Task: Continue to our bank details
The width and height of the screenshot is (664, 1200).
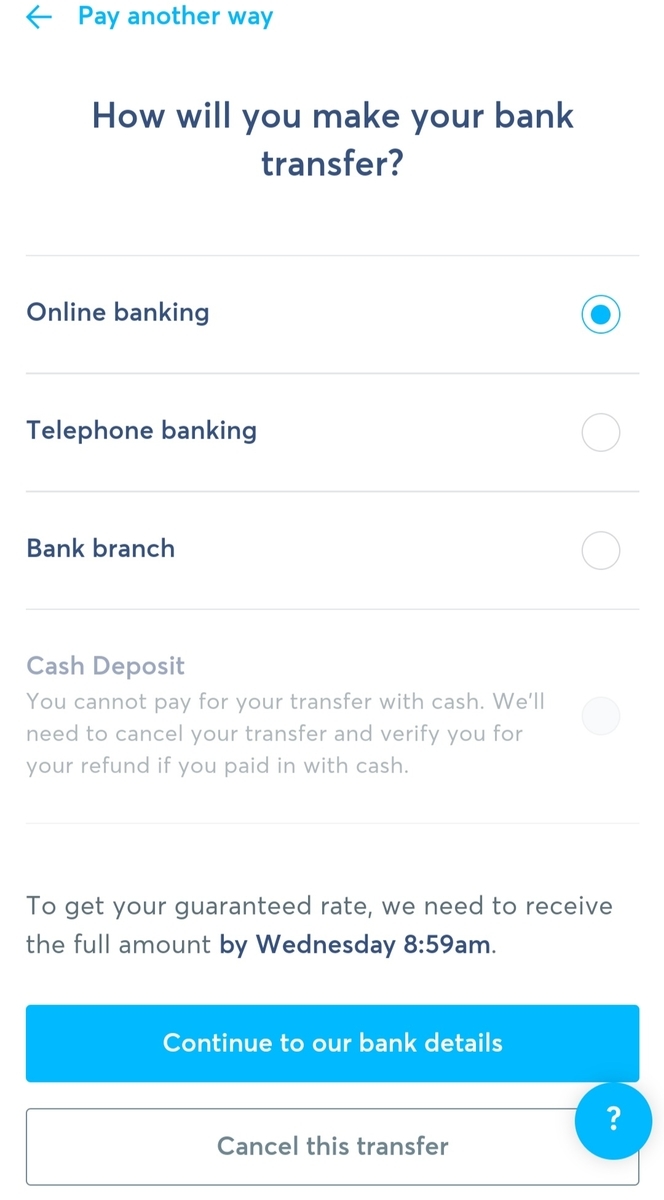Action: [x=332, y=1043]
